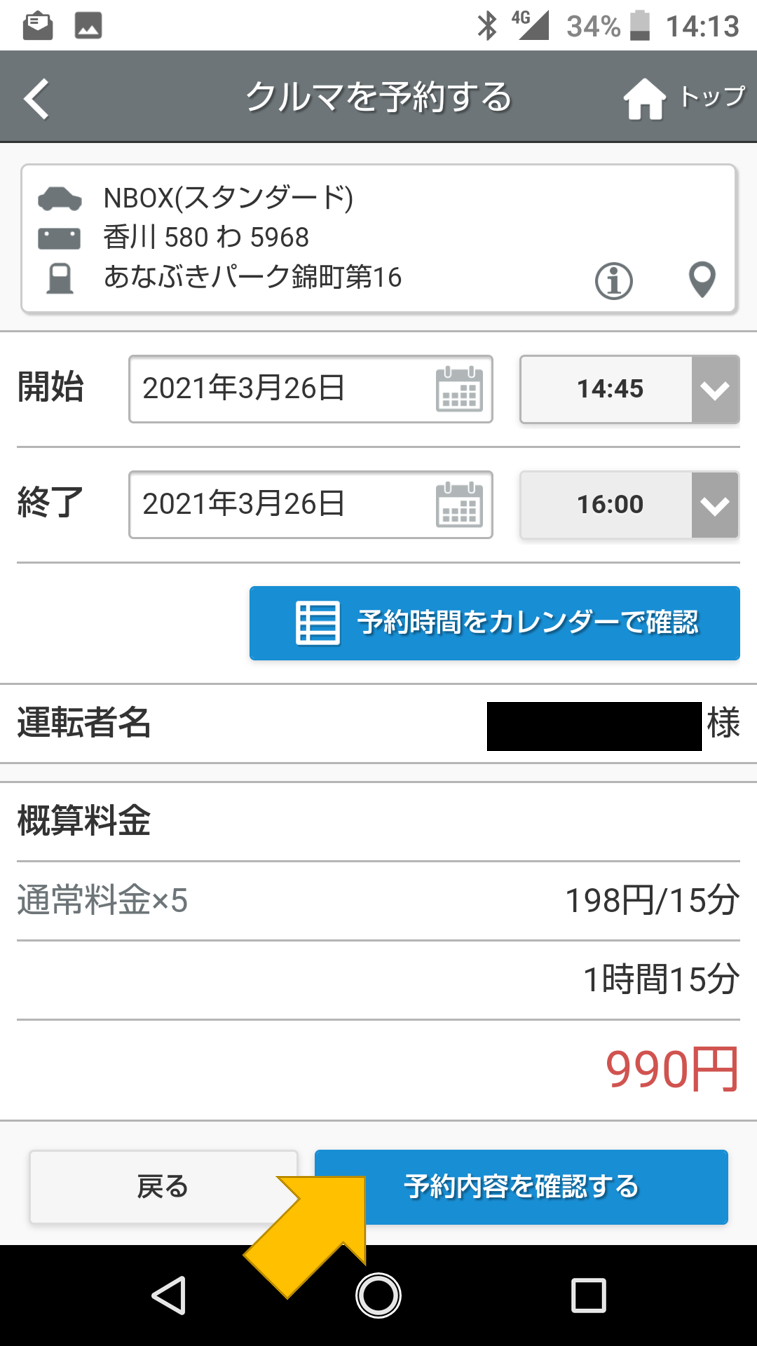Open the system recent apps view

pyautogui.click(x=588, y=1296)
